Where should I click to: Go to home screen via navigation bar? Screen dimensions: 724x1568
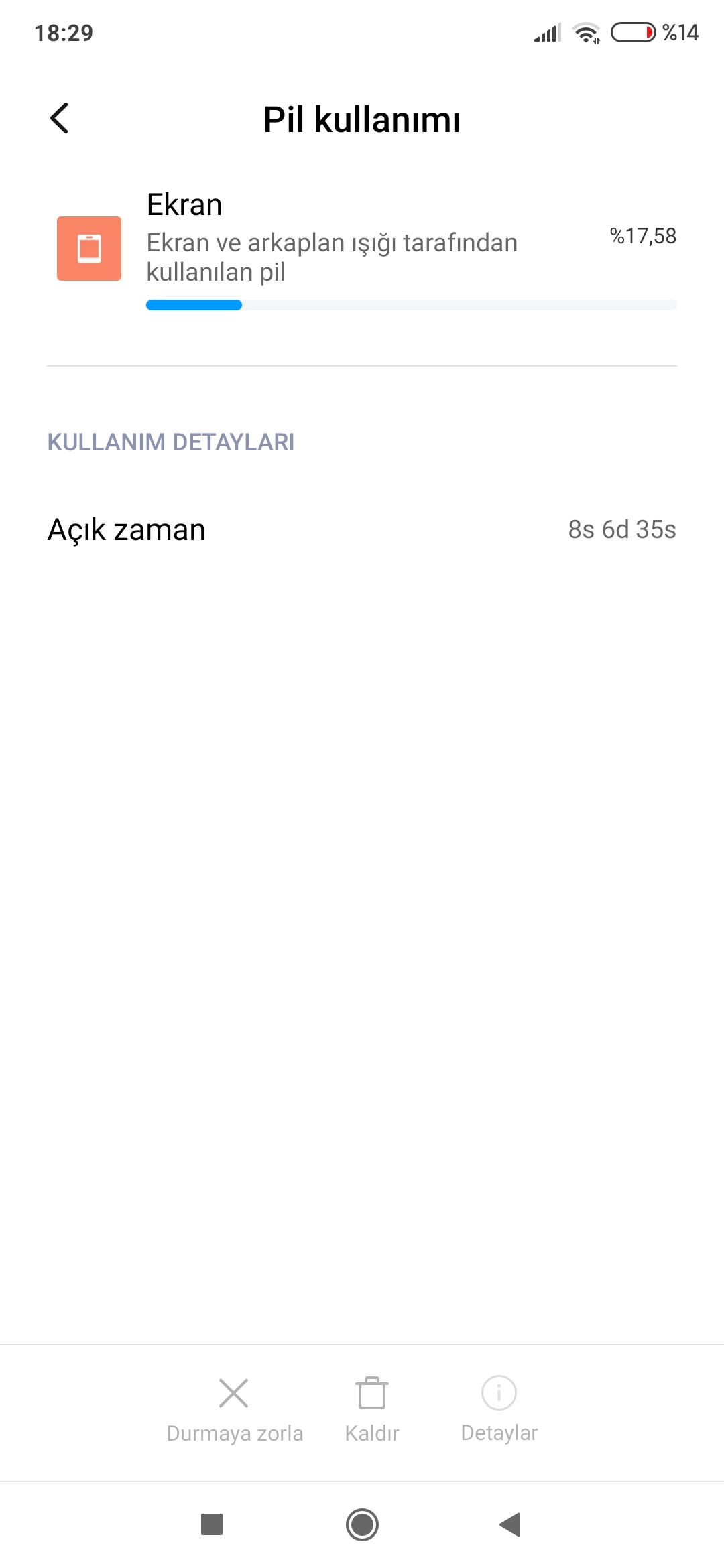pos(362,1524)
